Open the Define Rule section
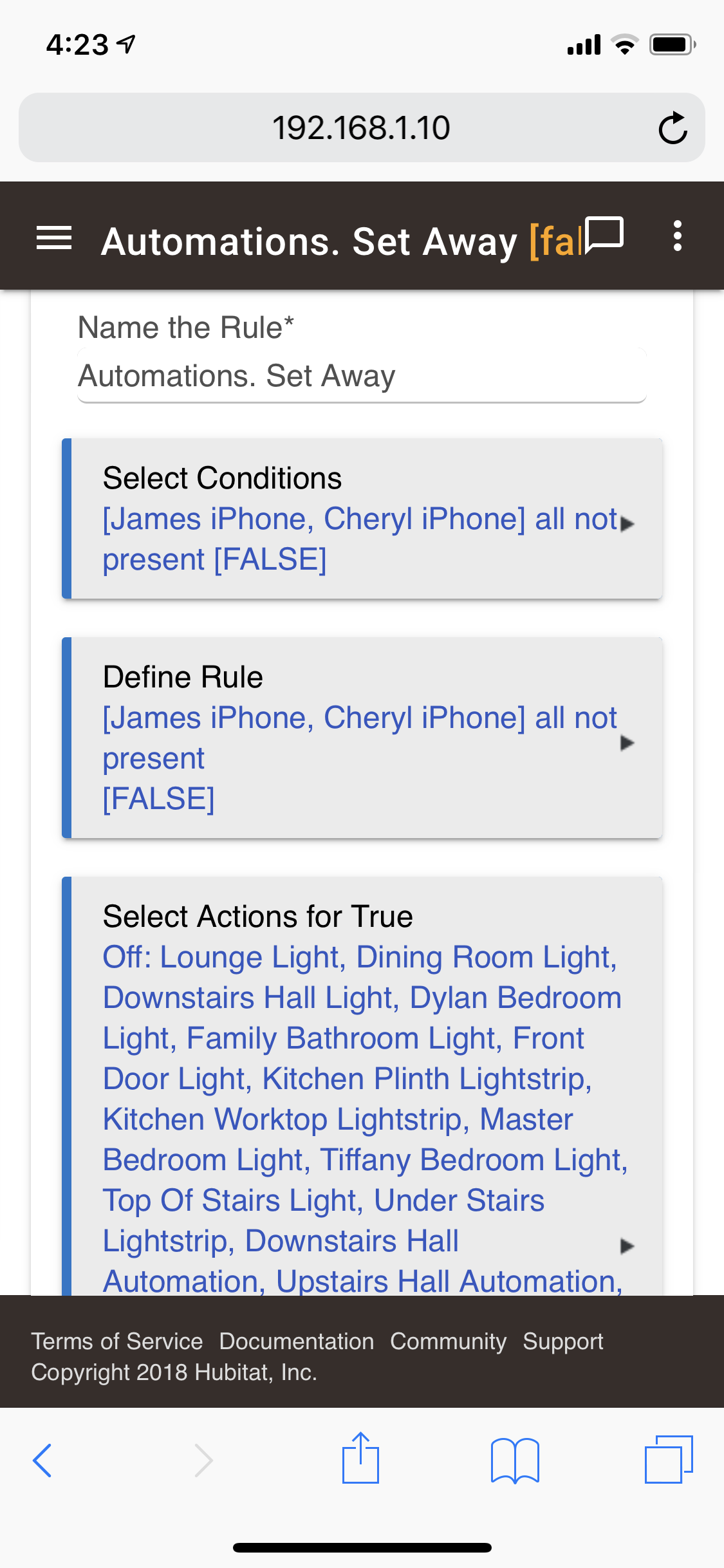The width and height of the screenshot is (724, 1568). [x=362, y=738]
